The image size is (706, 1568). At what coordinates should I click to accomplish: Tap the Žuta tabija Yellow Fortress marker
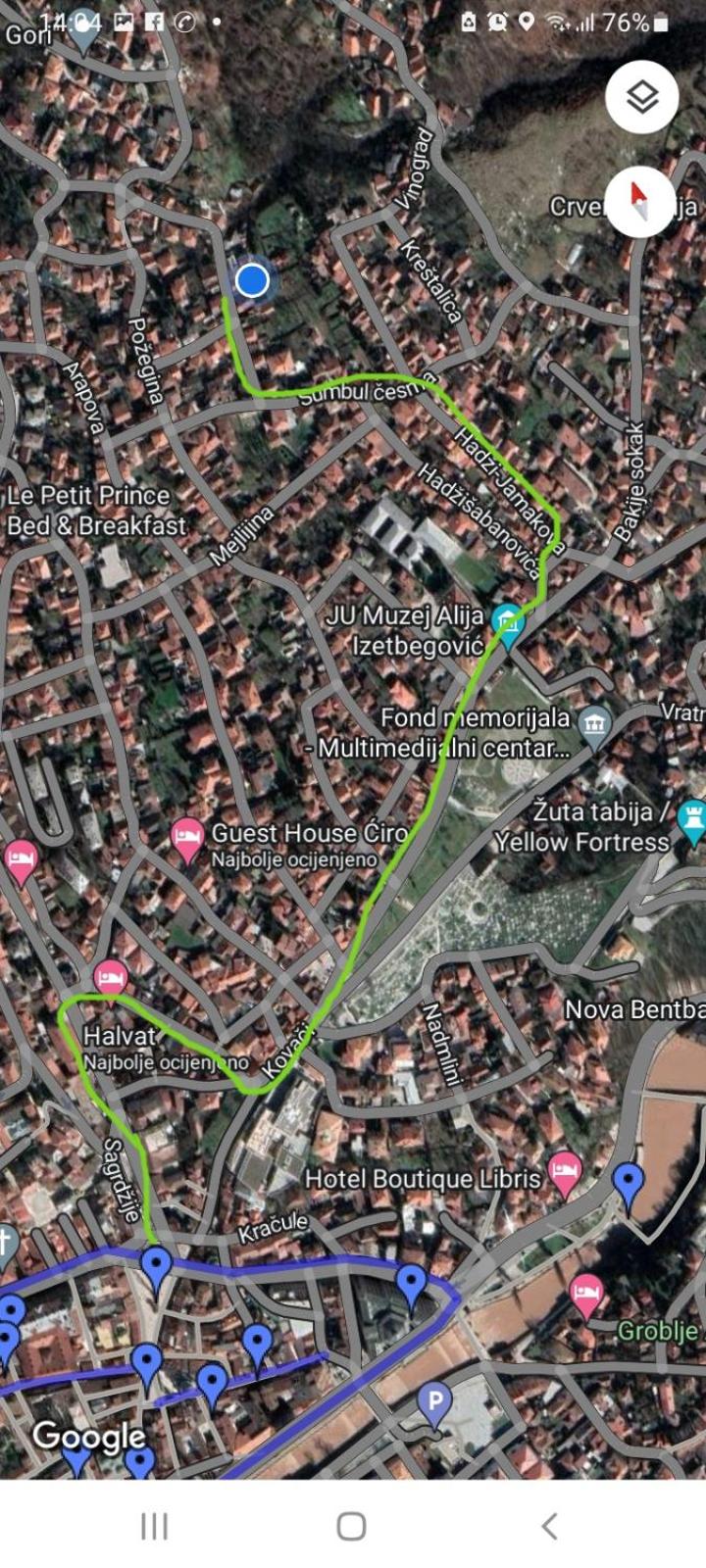point(694,819)
